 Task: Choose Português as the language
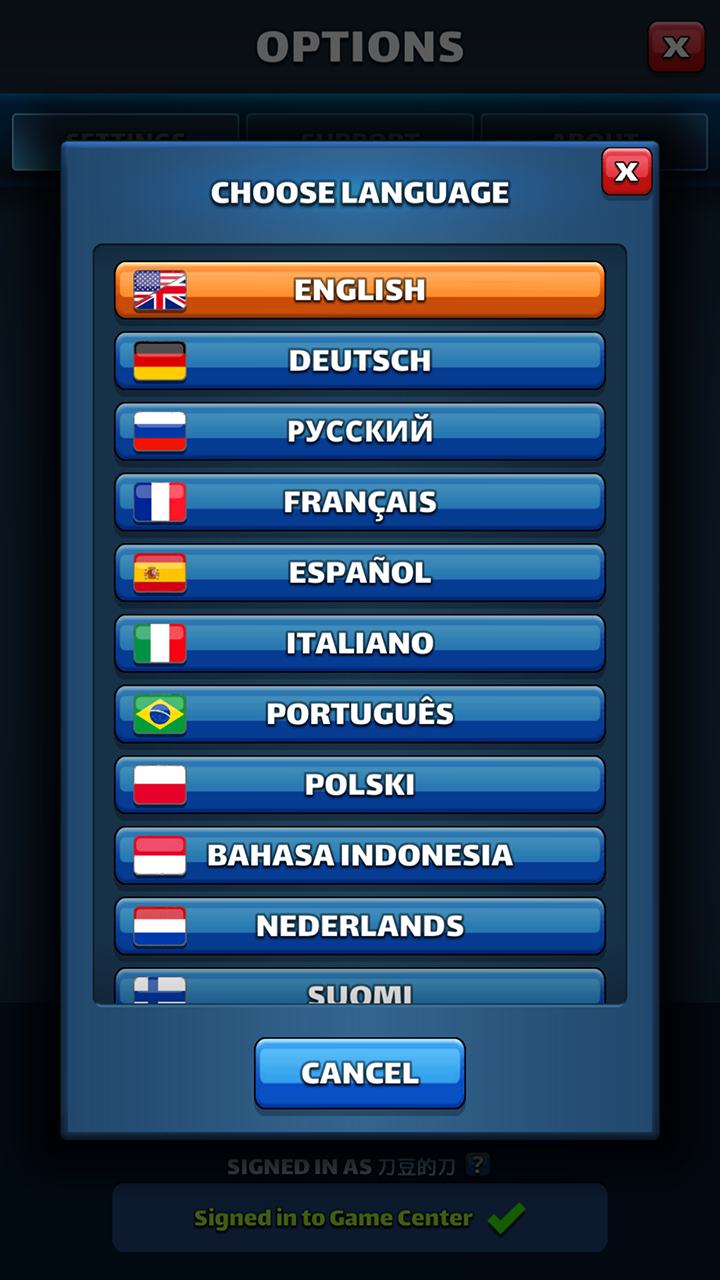[360, 714]
